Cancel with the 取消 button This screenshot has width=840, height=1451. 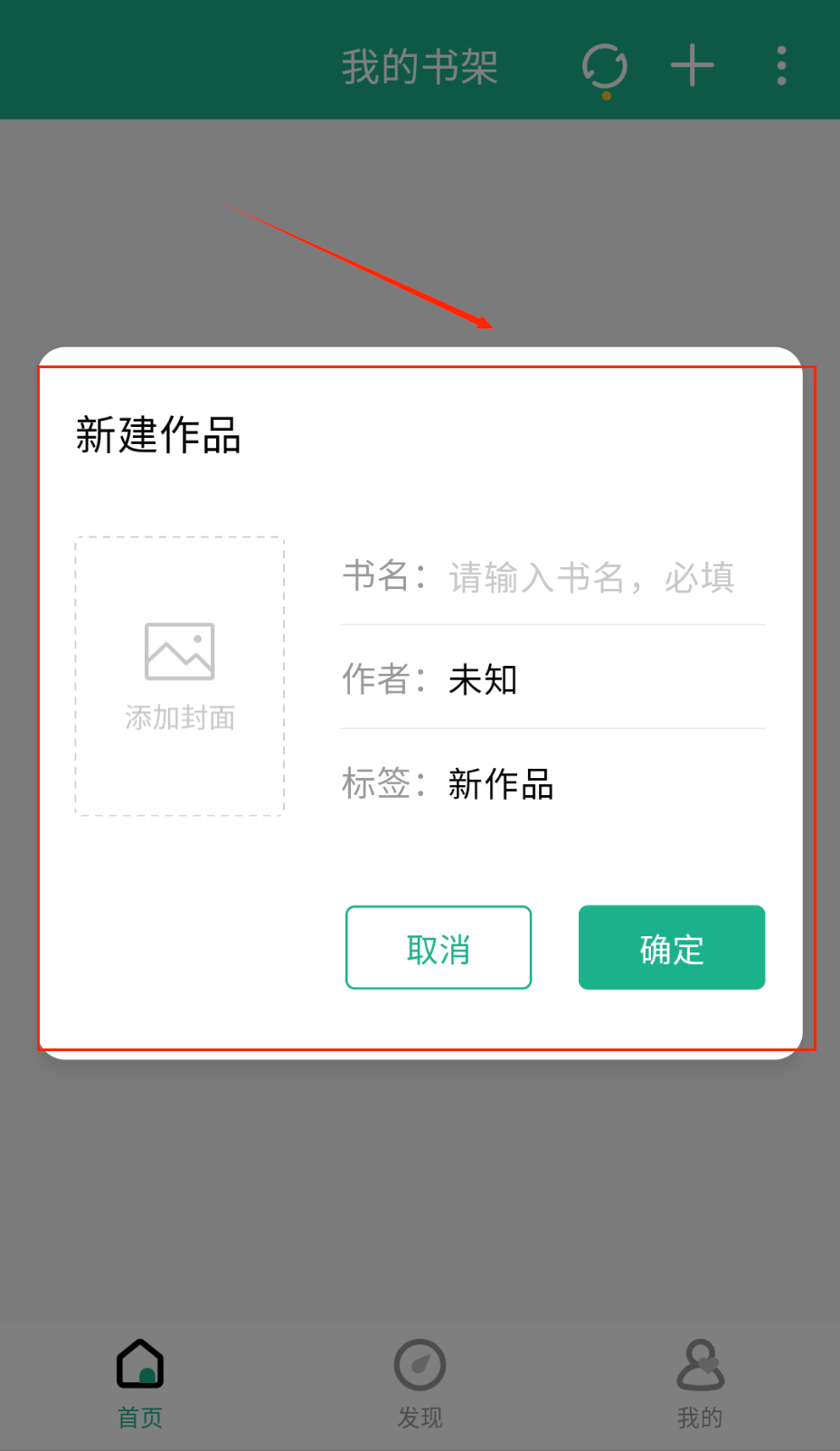click(439, 948)
